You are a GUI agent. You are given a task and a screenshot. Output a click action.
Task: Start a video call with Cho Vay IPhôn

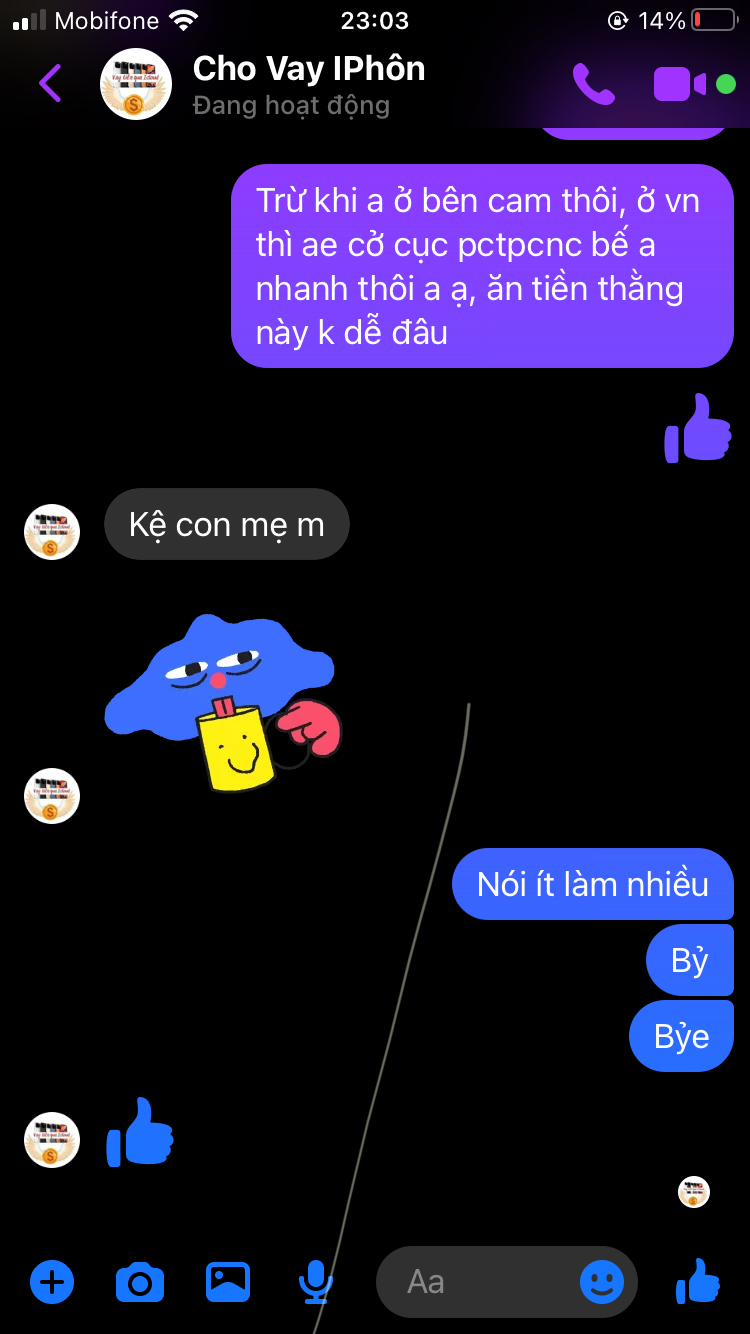[680, 84]
